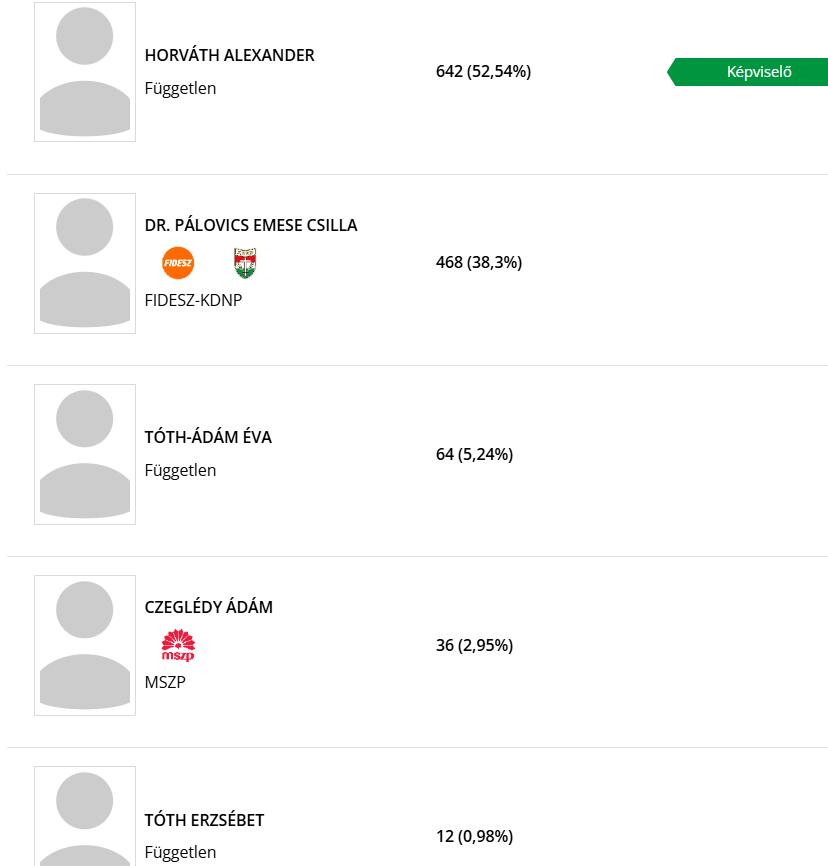
Task: Open Czeglédy Ádám's candidate row
Action: 209,608
